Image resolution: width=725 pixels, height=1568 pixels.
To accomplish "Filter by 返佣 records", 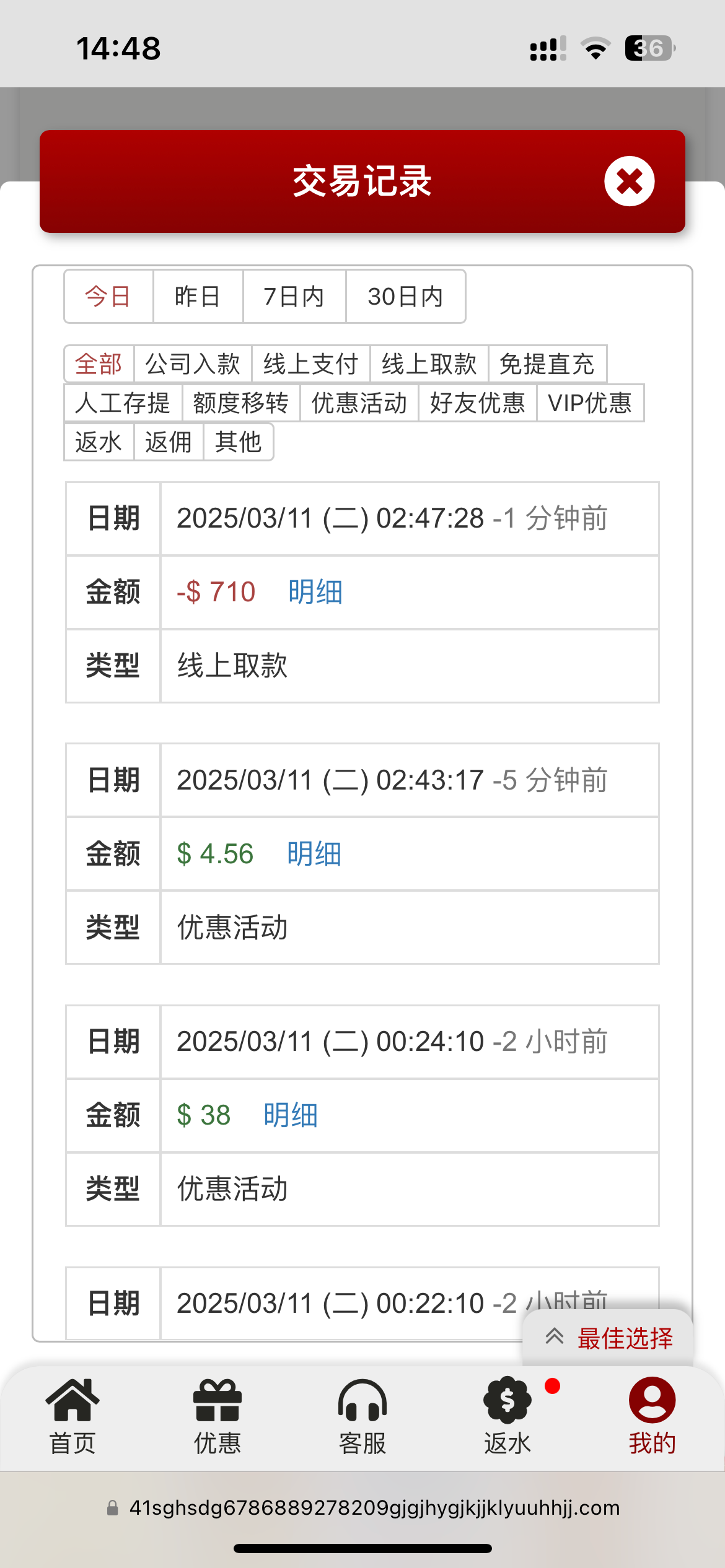I will click(x=169, y=442).
